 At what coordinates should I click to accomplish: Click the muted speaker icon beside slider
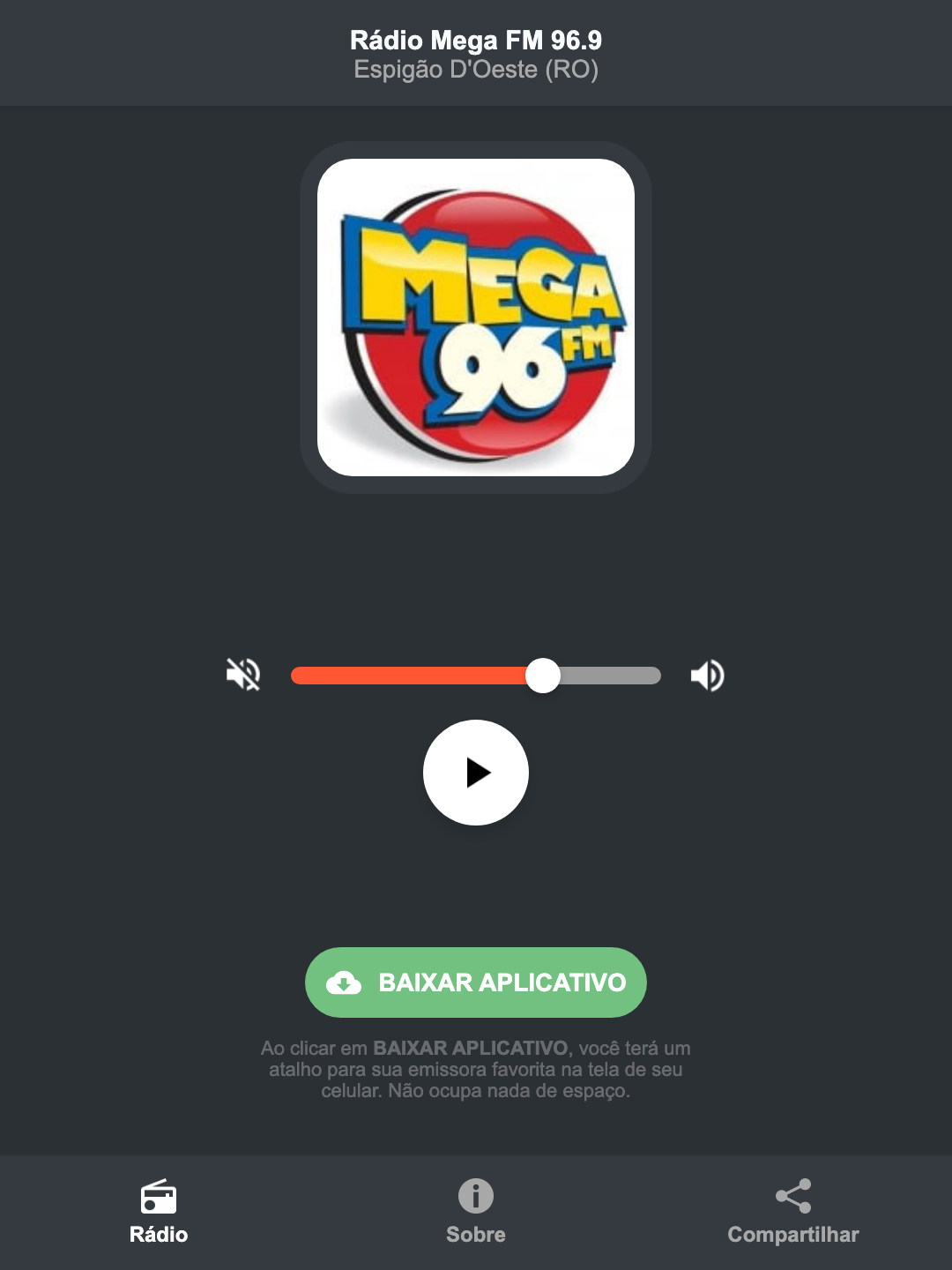click(242, 675)
